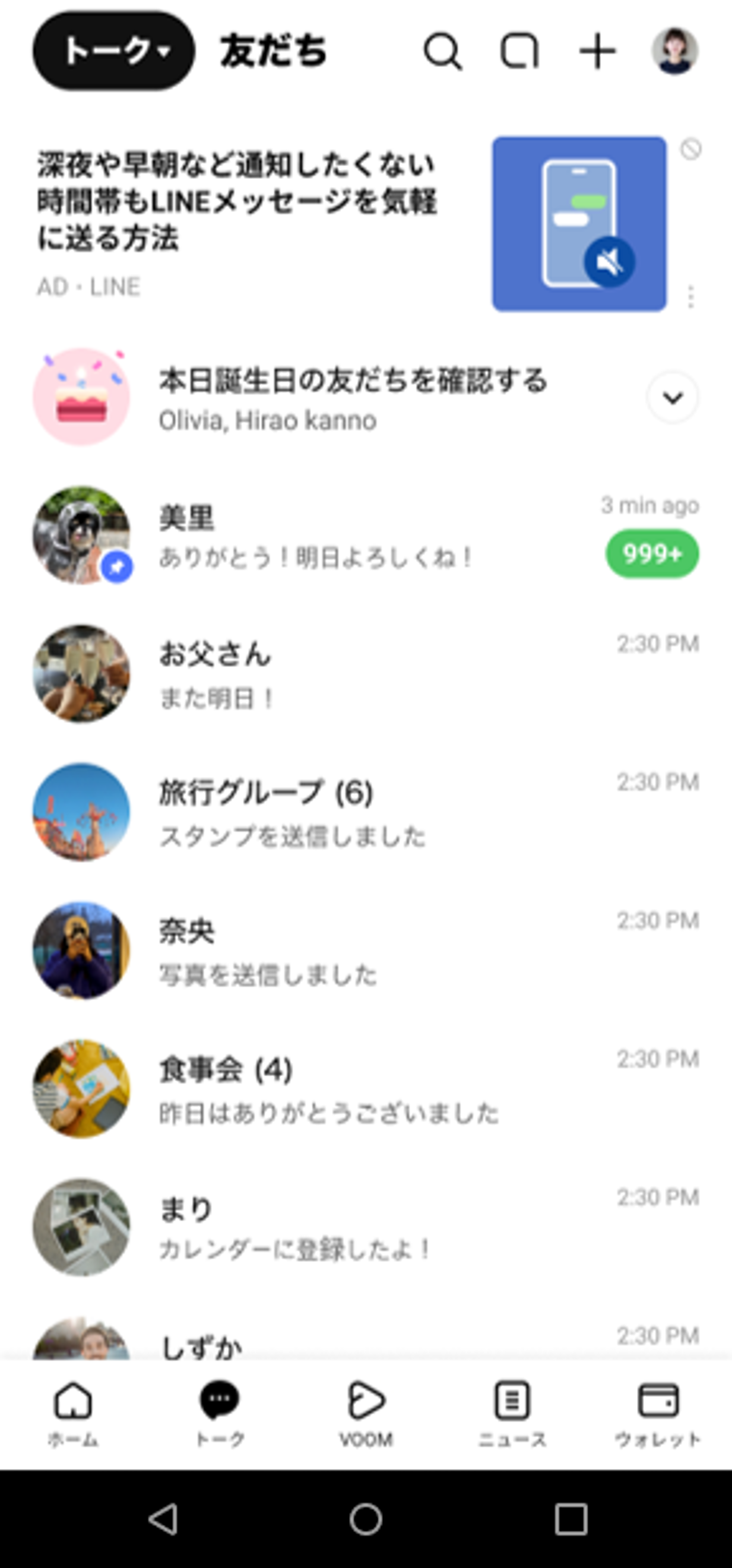Open the chat with お父さん
The width and height of the screenshot is (732, 1568).
(x=365, y=674)
